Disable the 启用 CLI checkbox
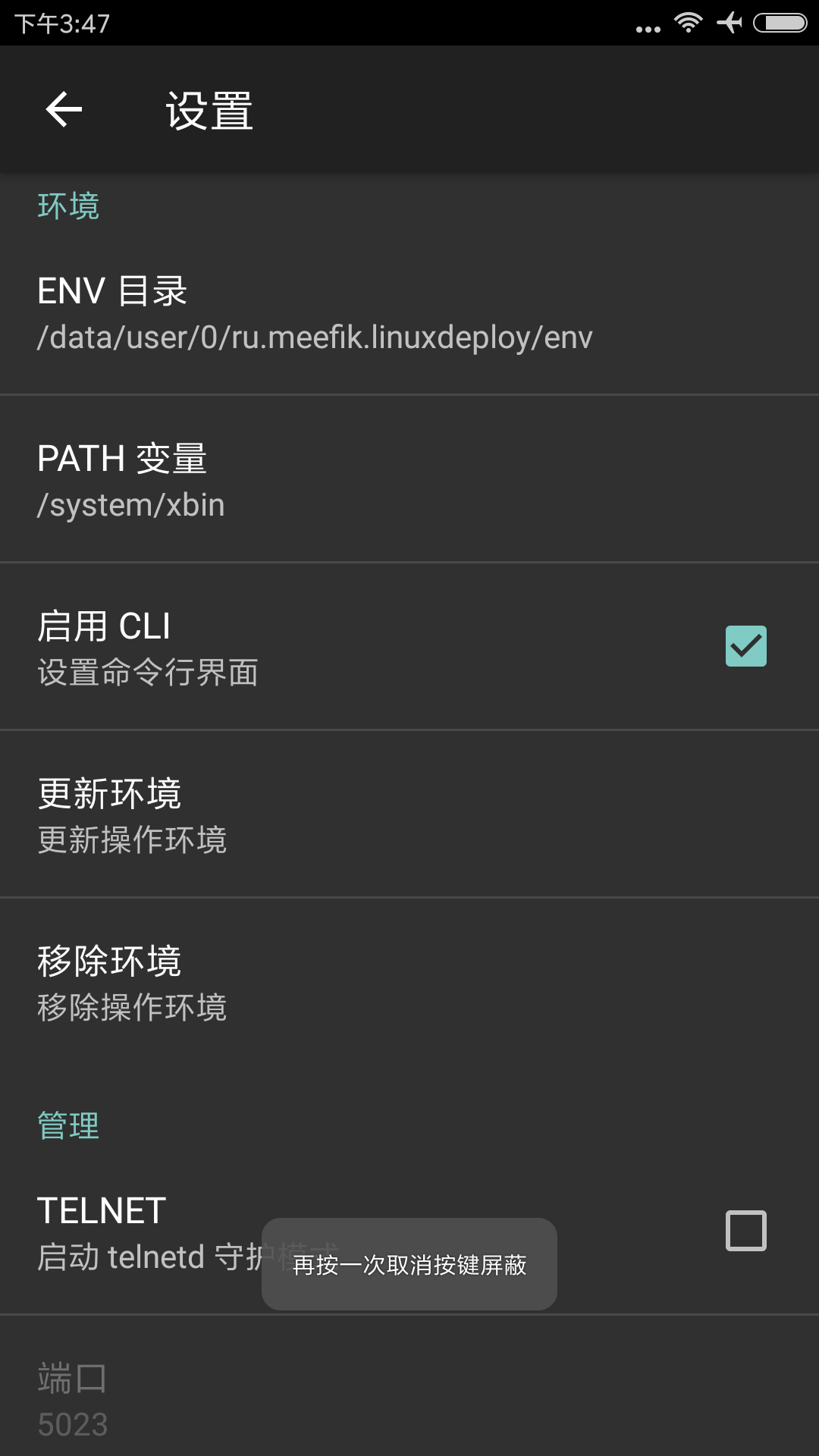Viewport: 819px width, 1456px height. coord(746,646)
